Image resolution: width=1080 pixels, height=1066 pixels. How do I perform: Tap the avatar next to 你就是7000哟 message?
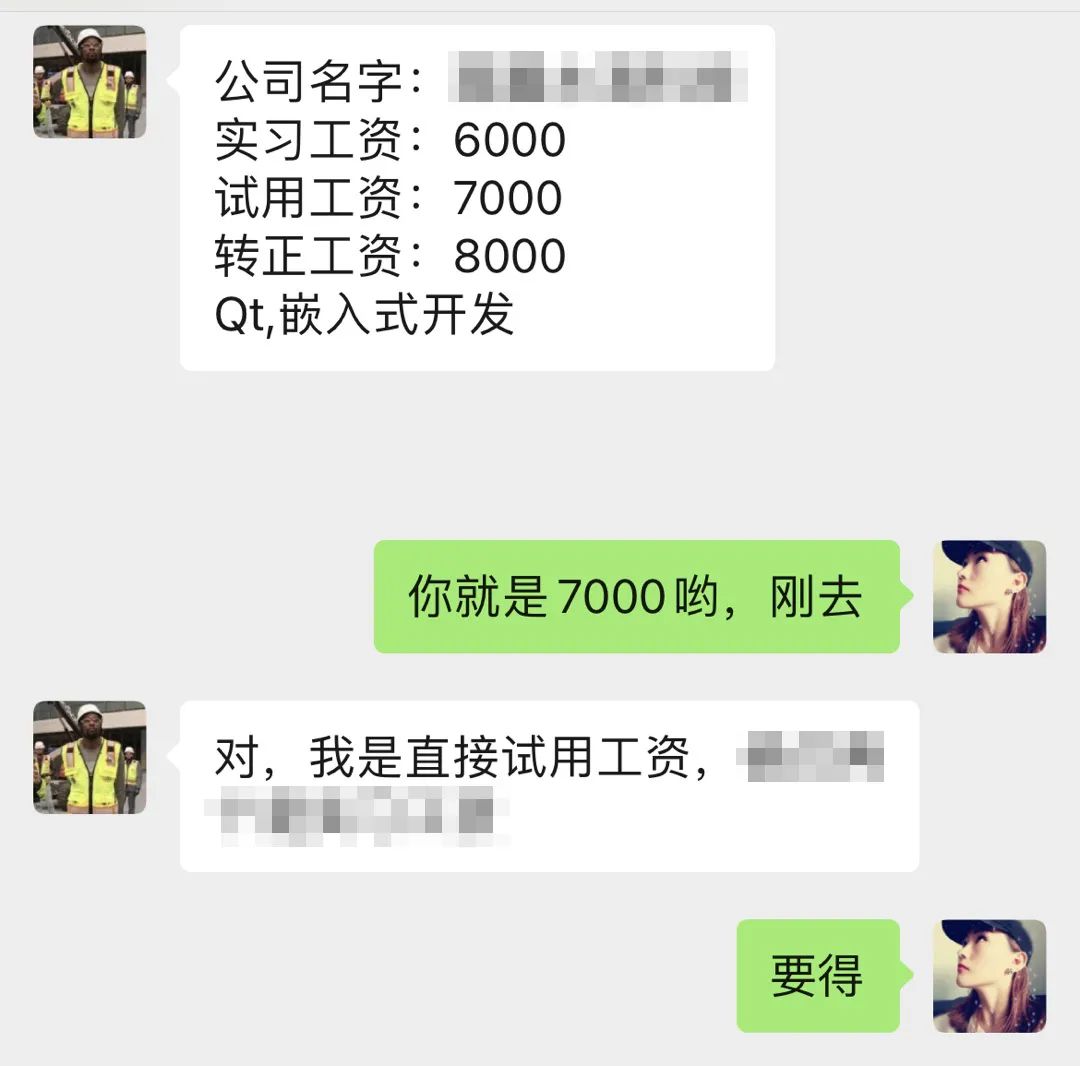989,597
